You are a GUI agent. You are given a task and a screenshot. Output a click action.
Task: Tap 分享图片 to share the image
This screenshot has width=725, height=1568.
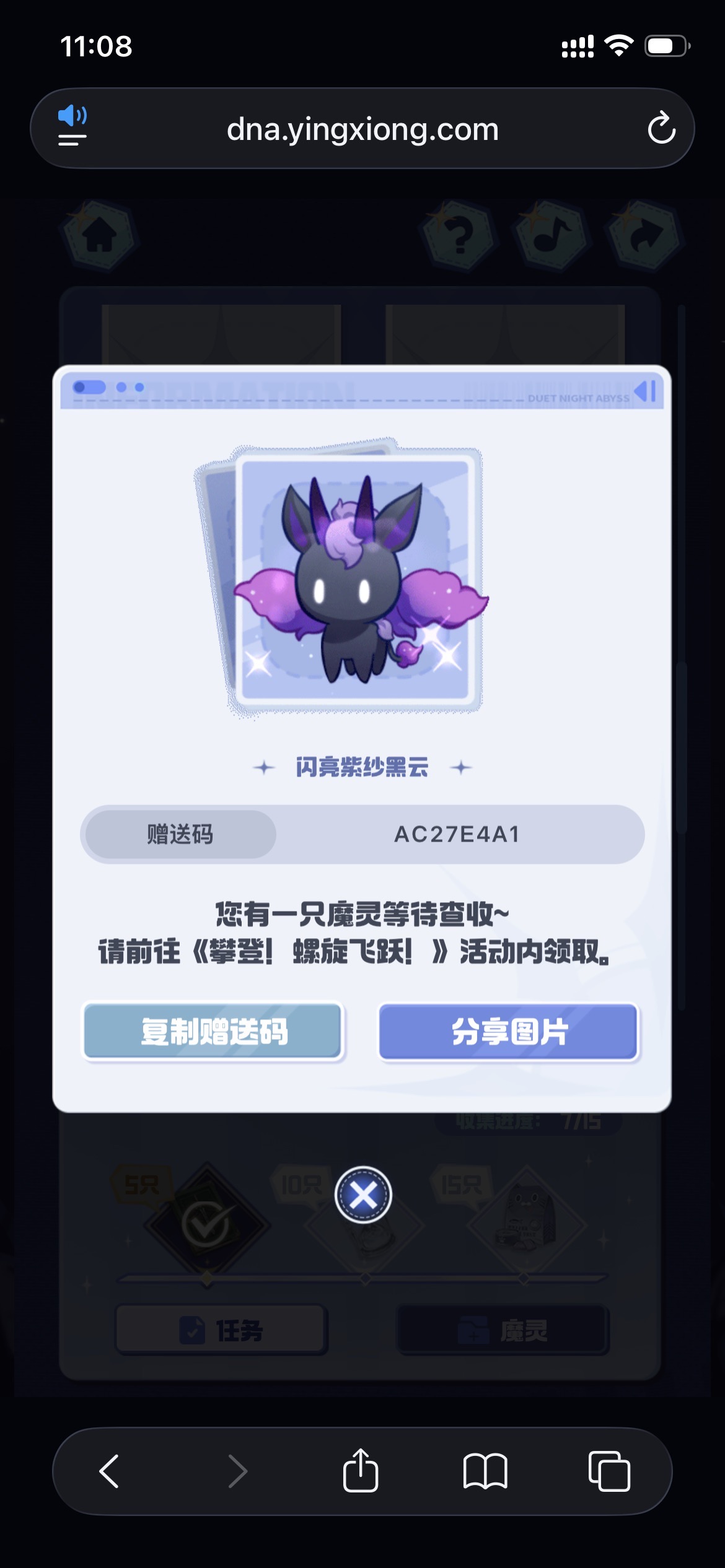[x=508, y=1032]
